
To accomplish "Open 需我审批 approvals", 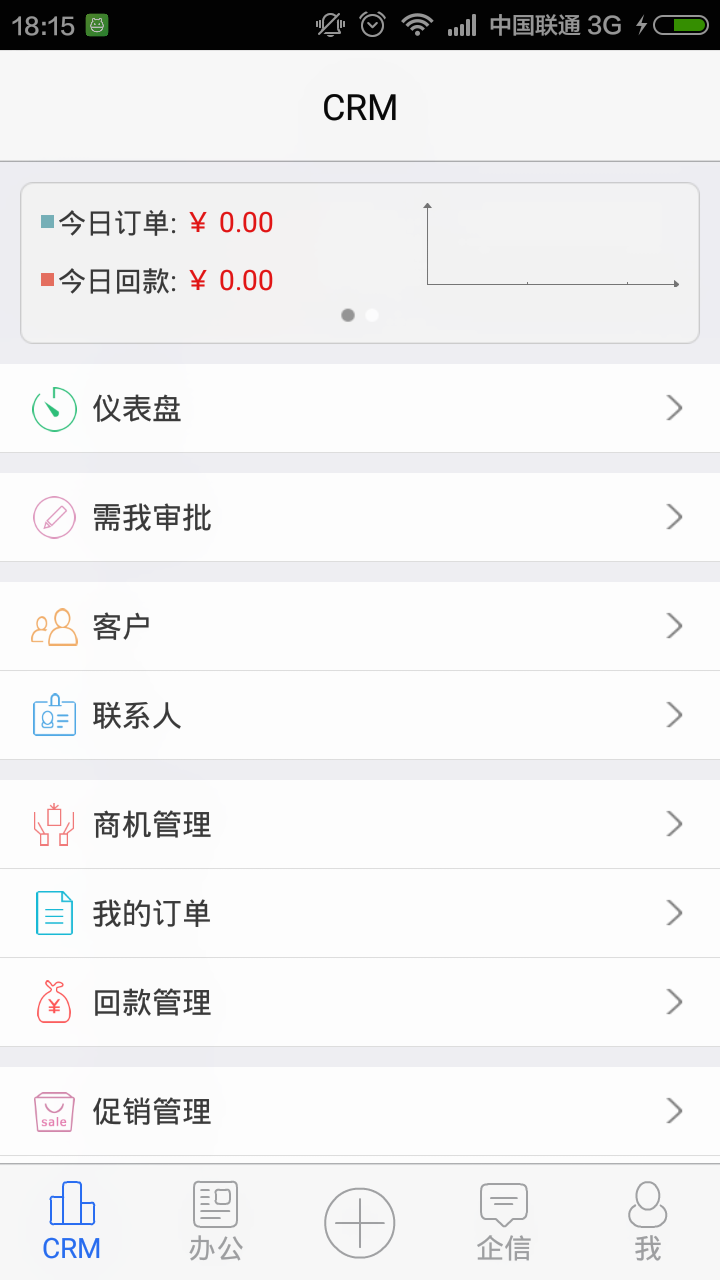I will [x=360, y=517].
